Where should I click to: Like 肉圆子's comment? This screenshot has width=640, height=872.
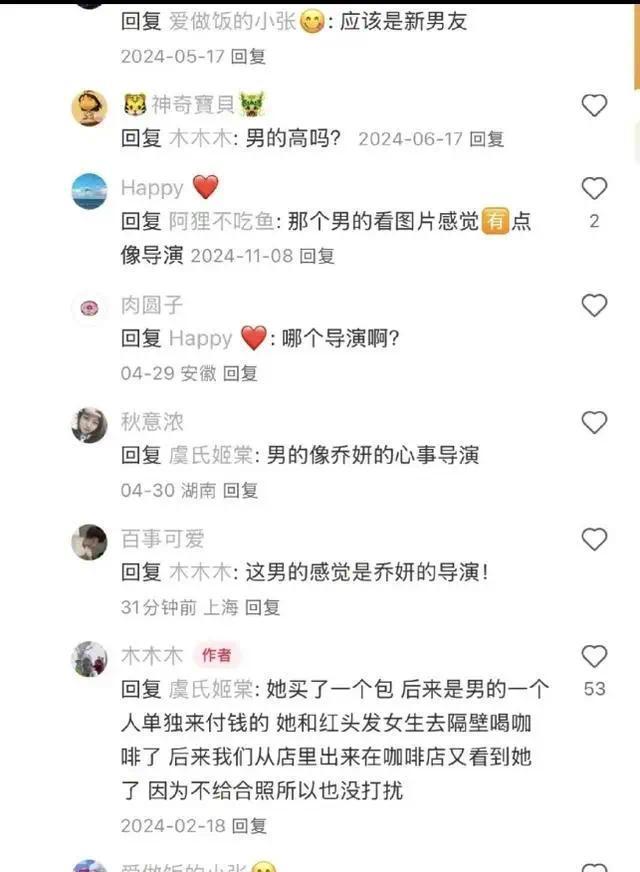(594, 306)
